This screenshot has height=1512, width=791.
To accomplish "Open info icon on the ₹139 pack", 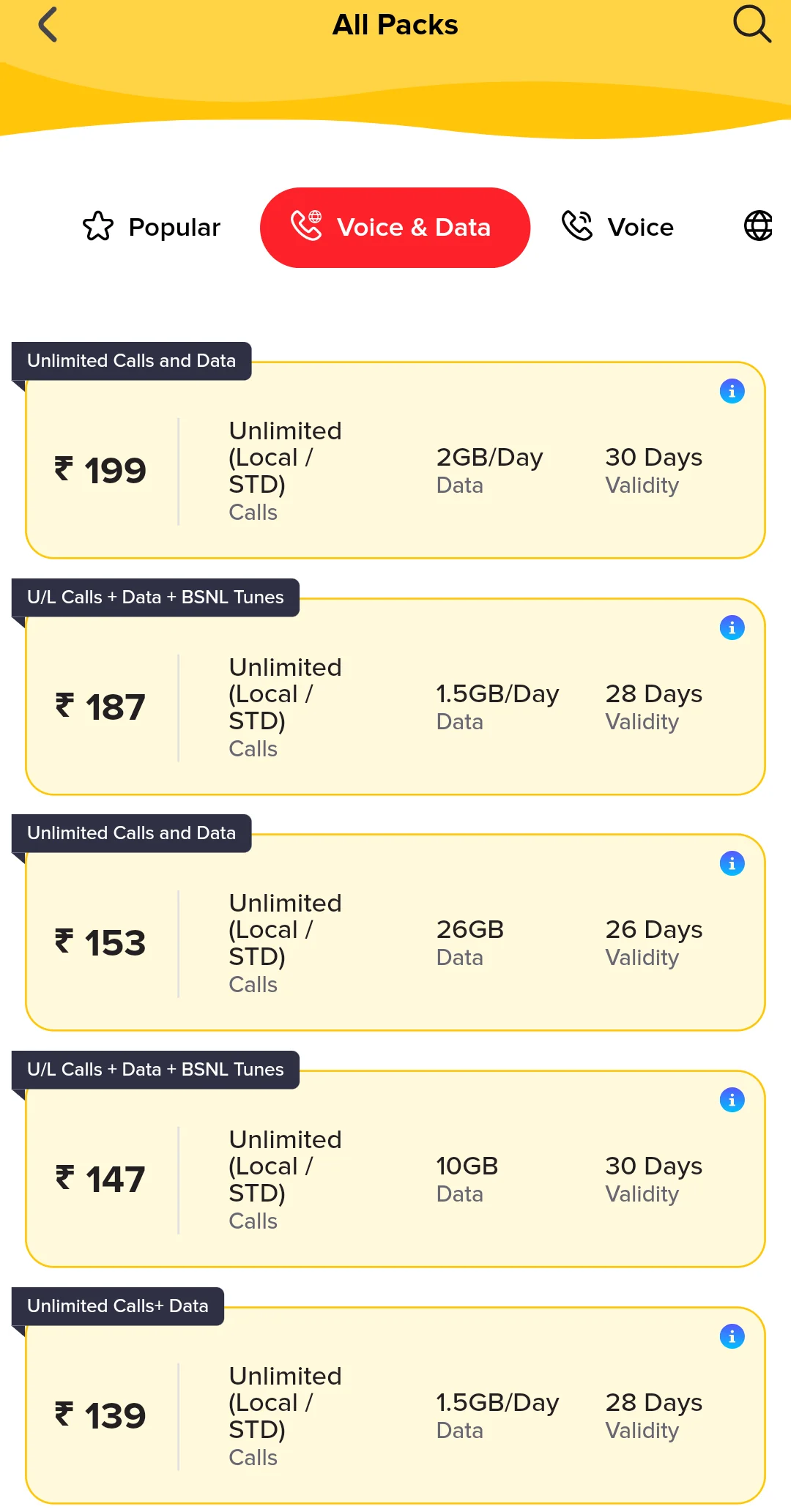I will point(732,1336).
